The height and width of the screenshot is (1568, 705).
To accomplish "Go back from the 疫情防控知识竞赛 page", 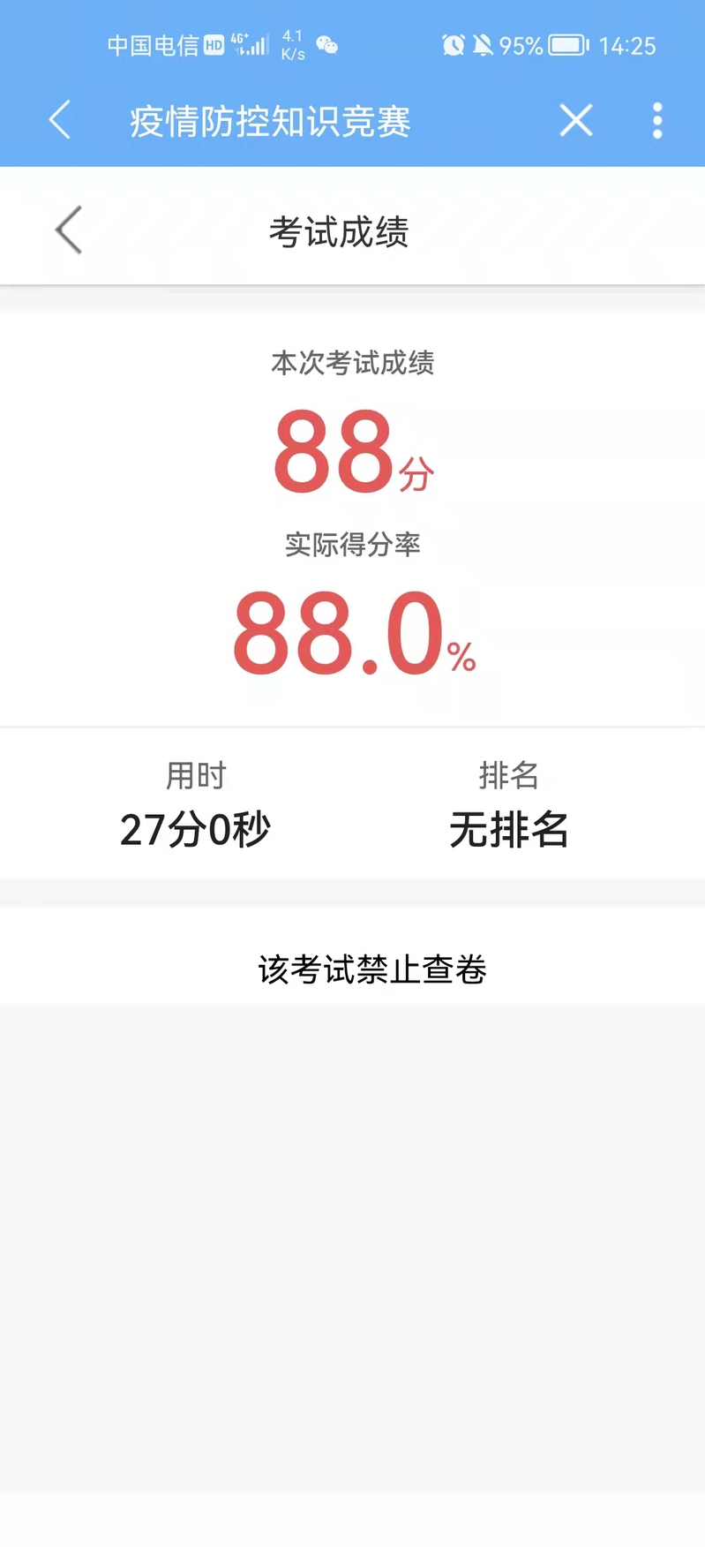I will click(60, 120).
